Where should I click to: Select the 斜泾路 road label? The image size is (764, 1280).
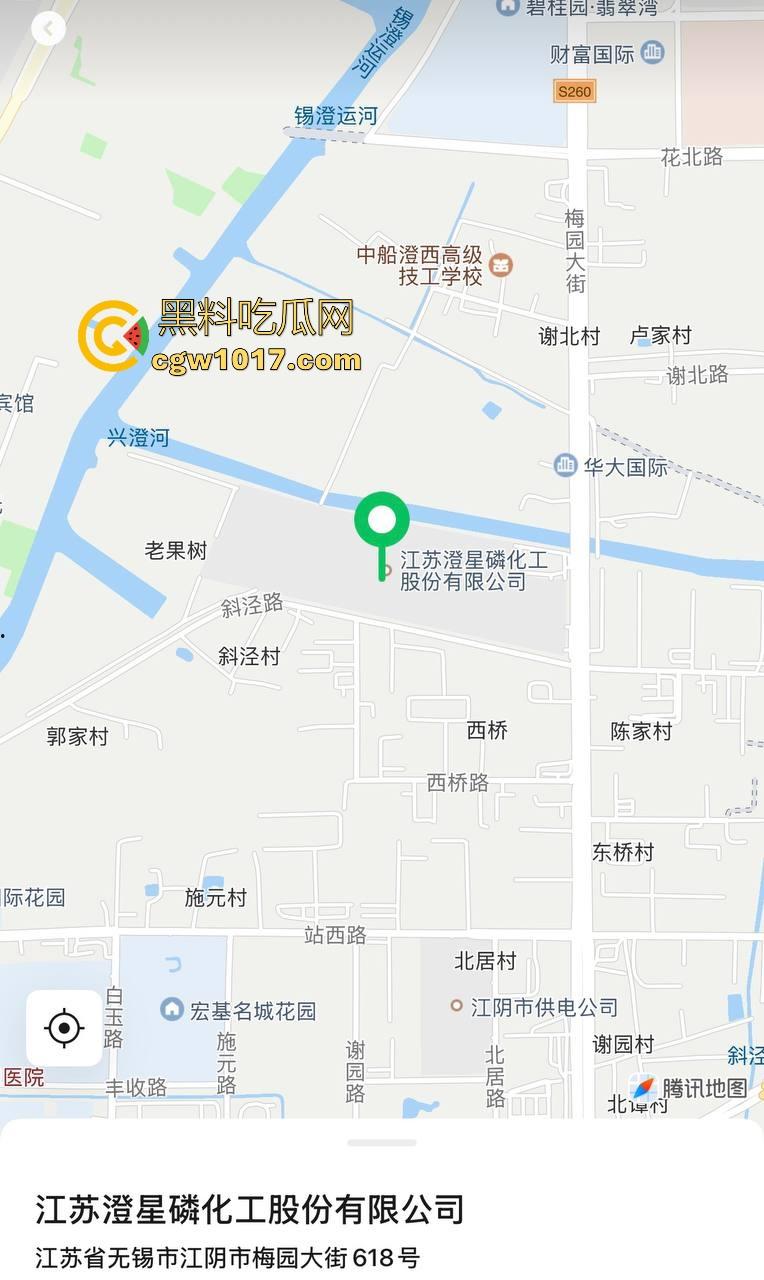coord(251,605)
